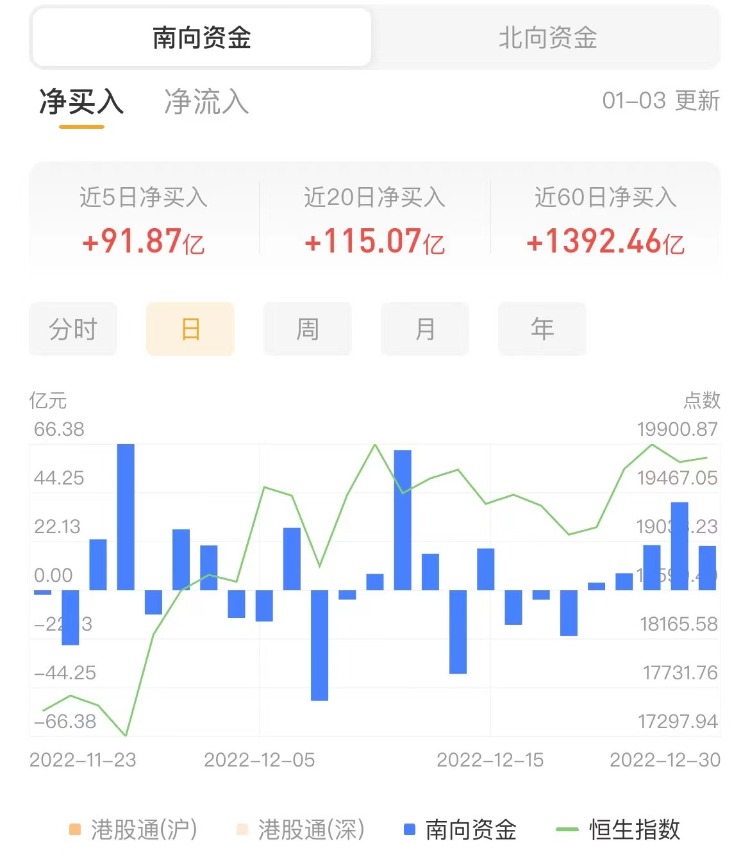
Task: Toggle the 港股通(深) legend series
Action: tap(300, 829)
